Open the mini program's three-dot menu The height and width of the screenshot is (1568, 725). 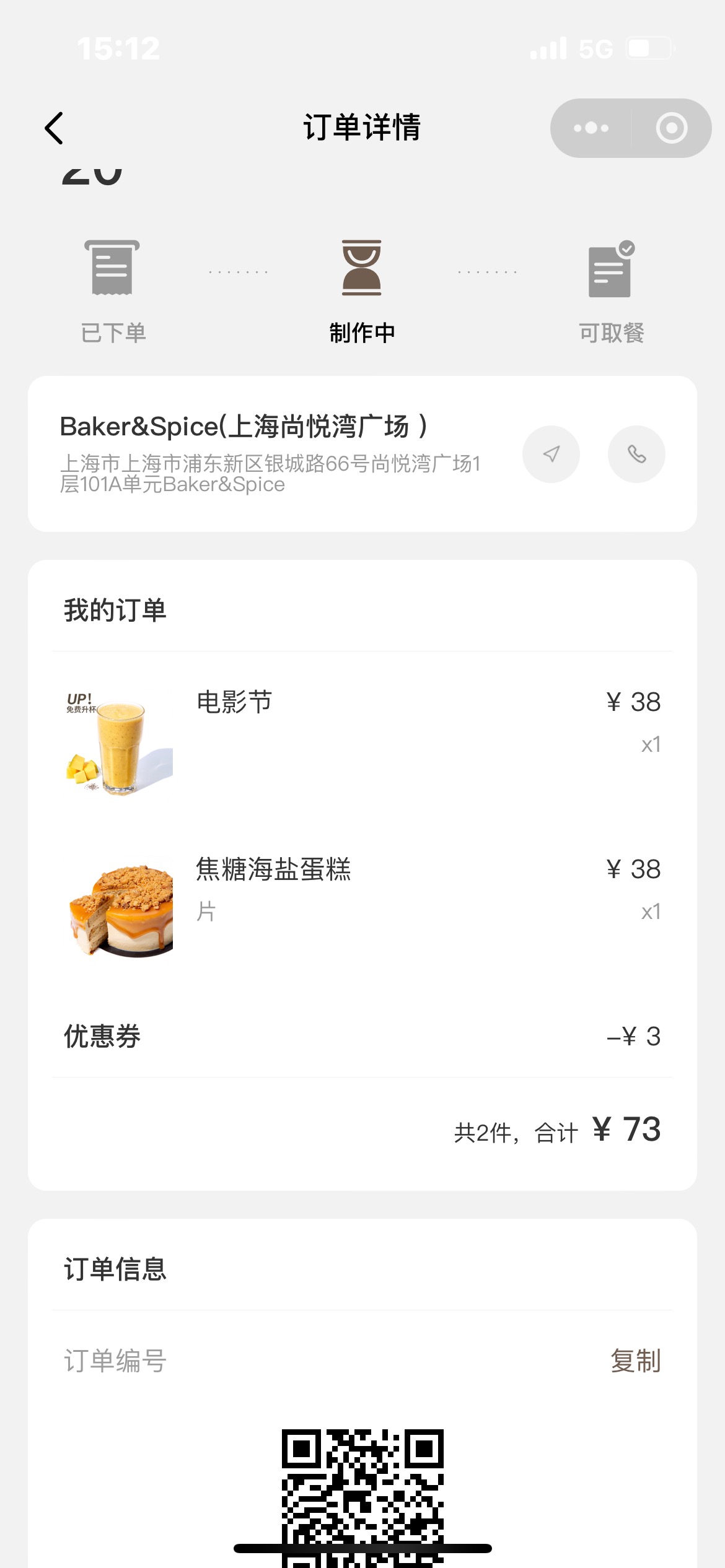pyautogui.click(x=591, y=128)
